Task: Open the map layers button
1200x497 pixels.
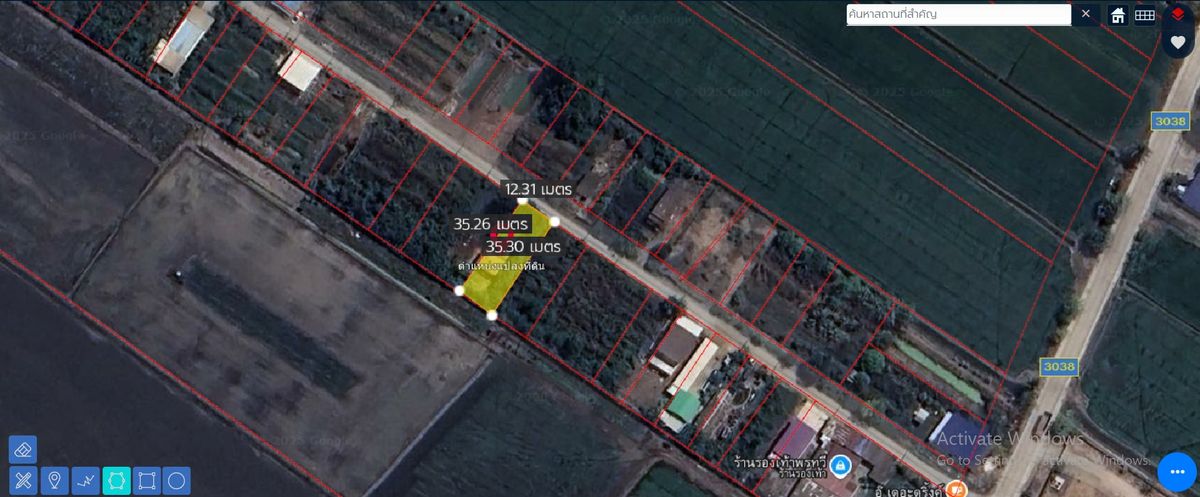Action: point(1177,15)
